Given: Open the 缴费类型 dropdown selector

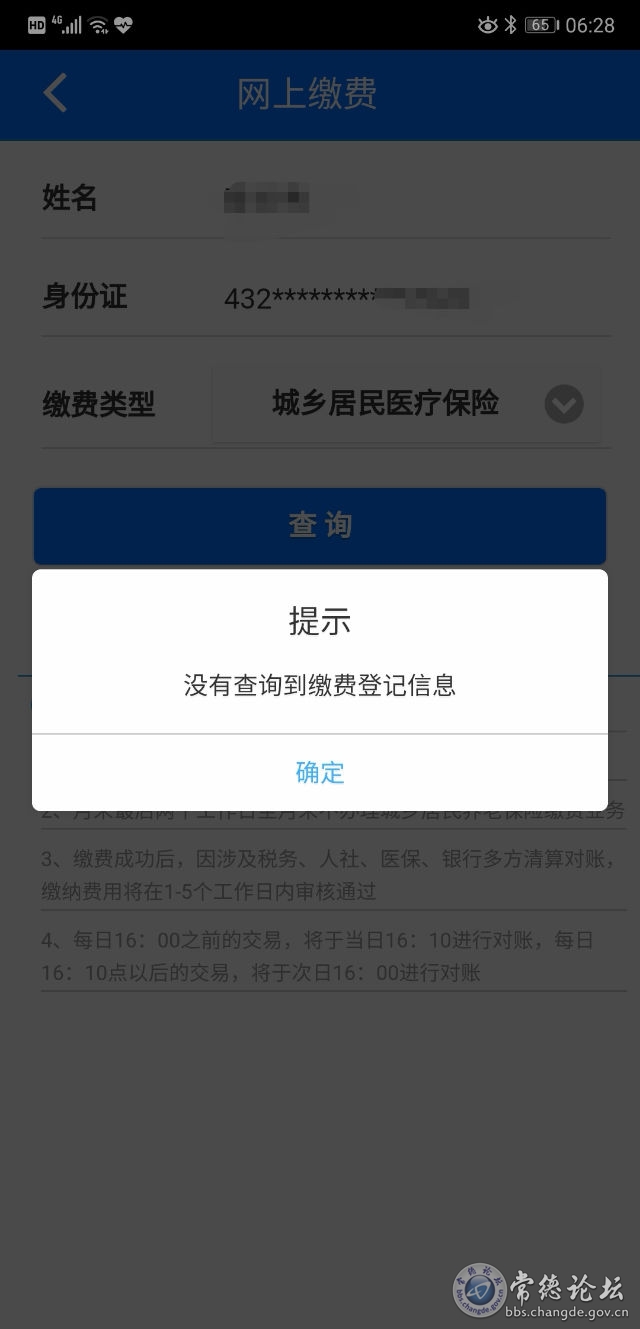Looking at the screenshot, I should click(407, 404).
